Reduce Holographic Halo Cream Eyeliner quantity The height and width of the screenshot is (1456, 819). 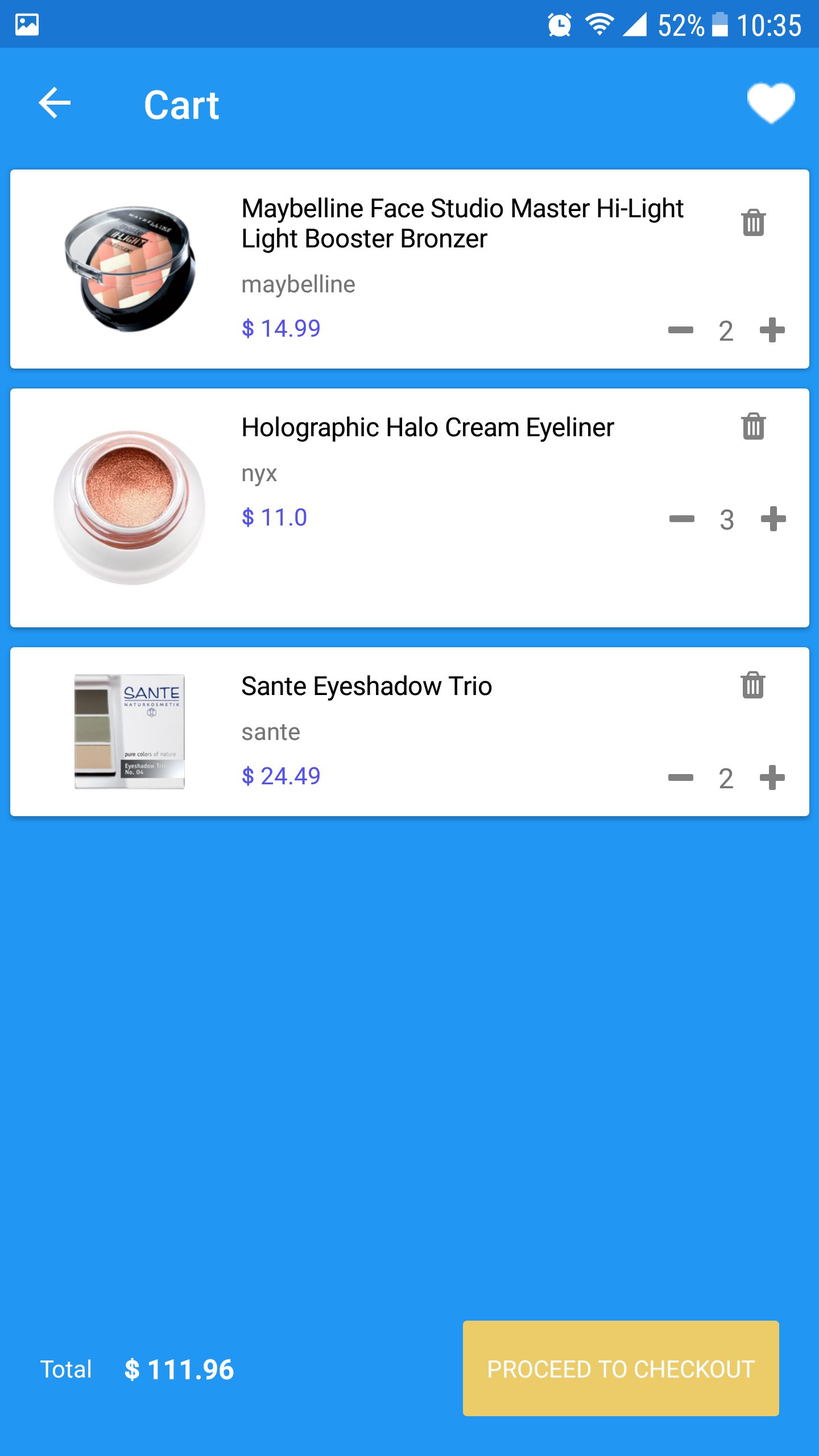pyautogui.click(x=681, y=519)
